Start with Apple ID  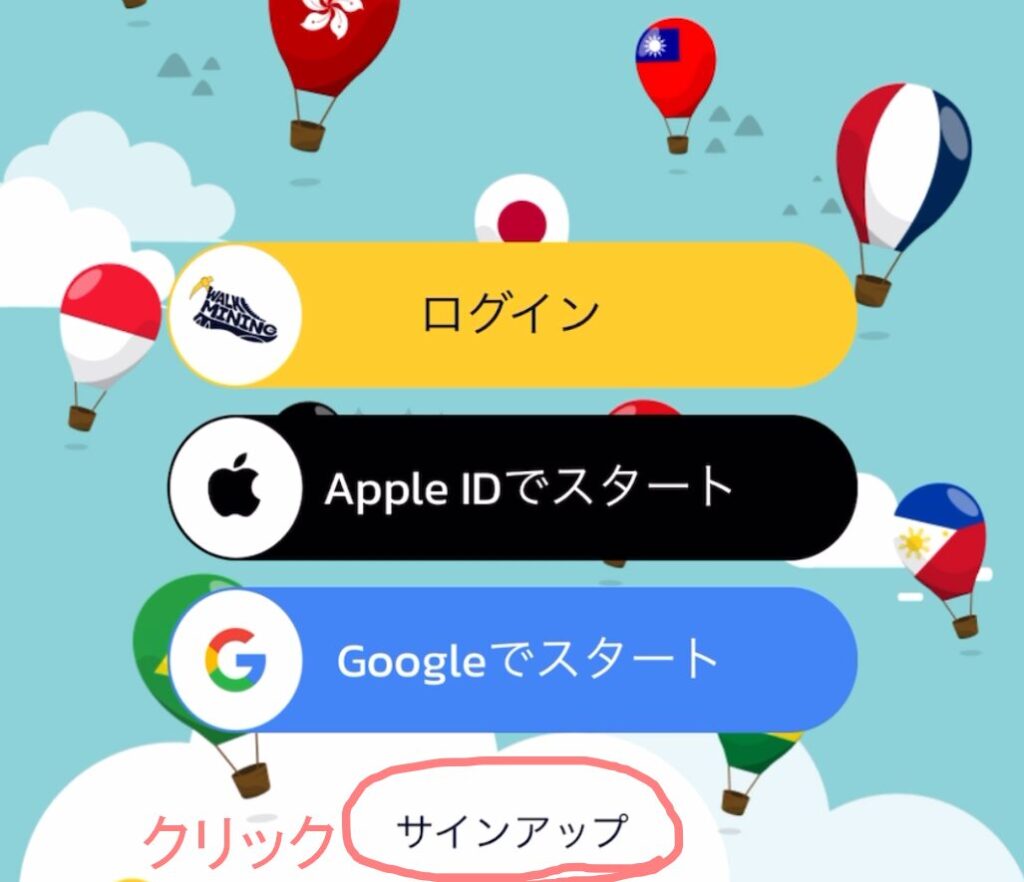point(512,488)
